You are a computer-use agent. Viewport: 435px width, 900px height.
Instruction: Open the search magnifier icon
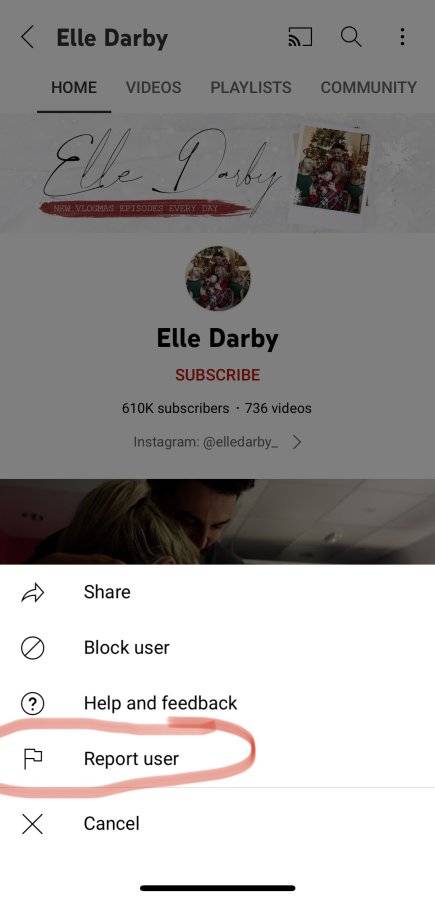[x=351, y=37]
